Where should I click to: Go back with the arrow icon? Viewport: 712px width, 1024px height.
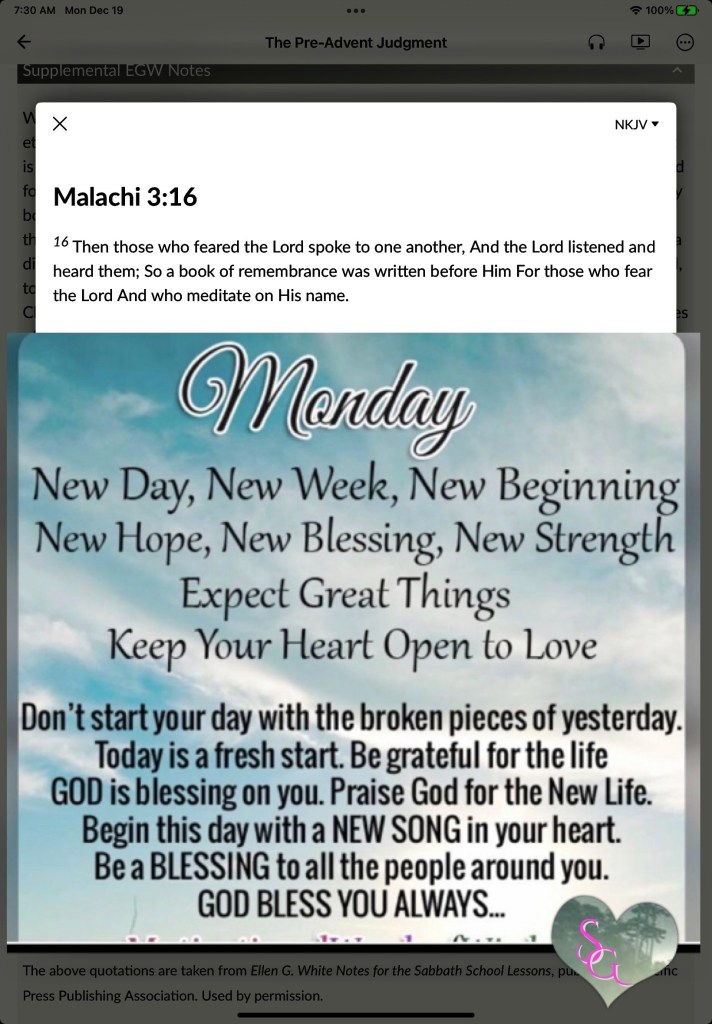[24, 42]
